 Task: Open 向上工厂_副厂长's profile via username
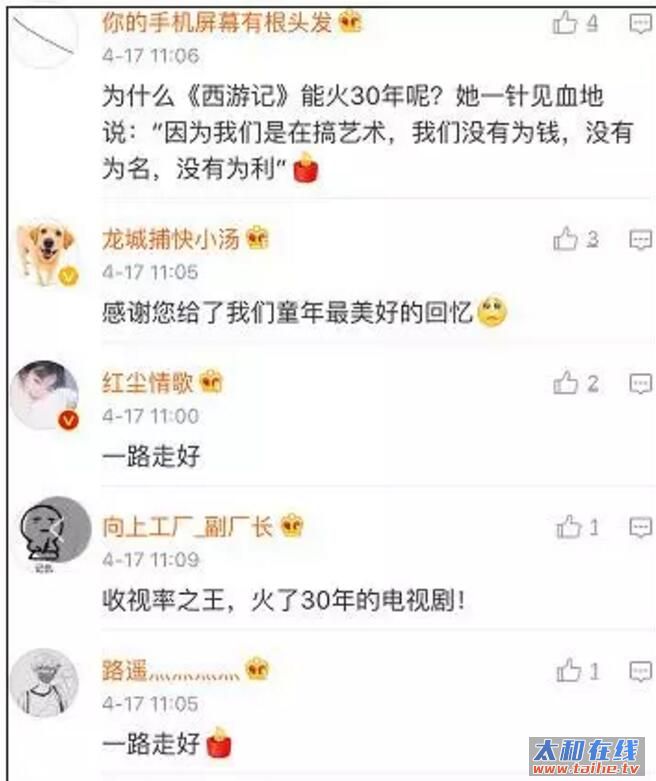tap(187, 527)
